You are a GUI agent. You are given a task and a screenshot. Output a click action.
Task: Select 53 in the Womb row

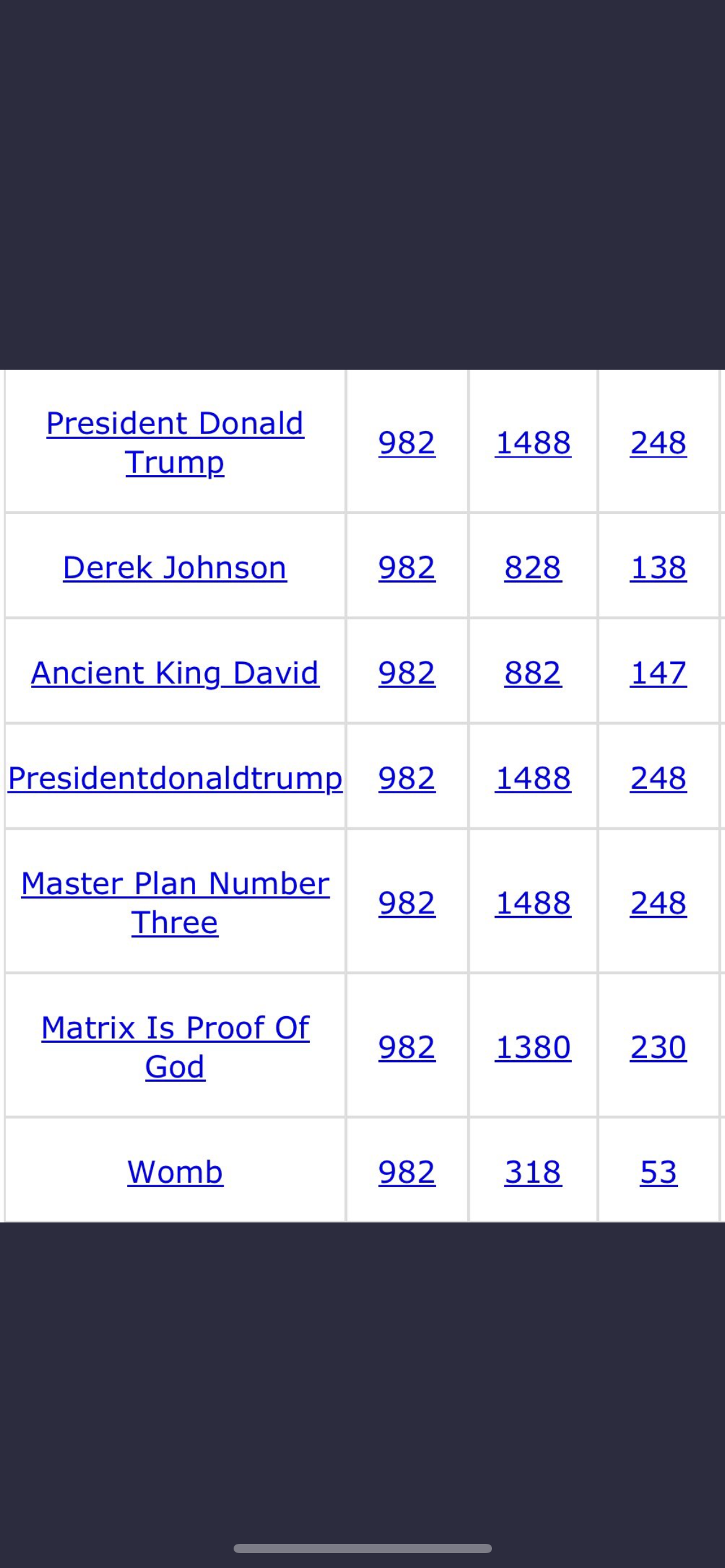[658, 1172]
